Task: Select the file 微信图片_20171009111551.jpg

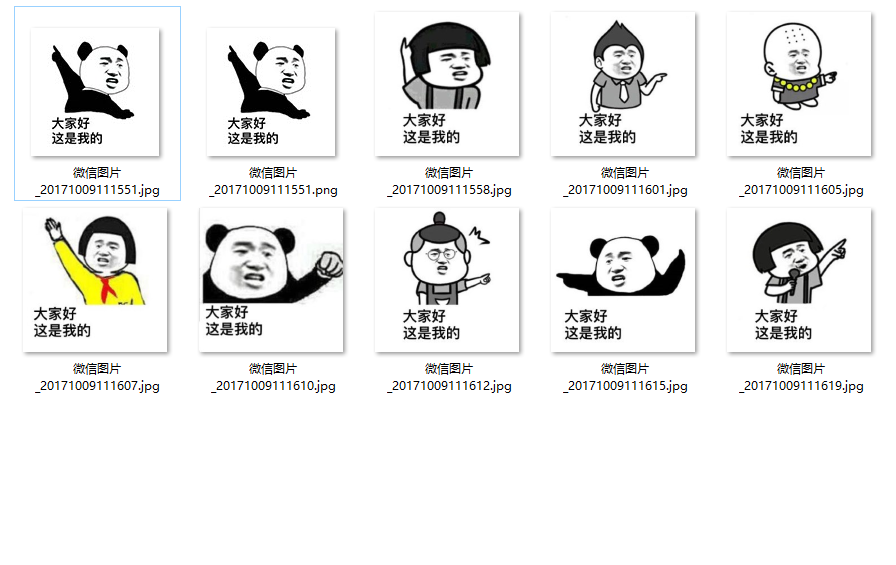Action: click(x=96, y=92)
